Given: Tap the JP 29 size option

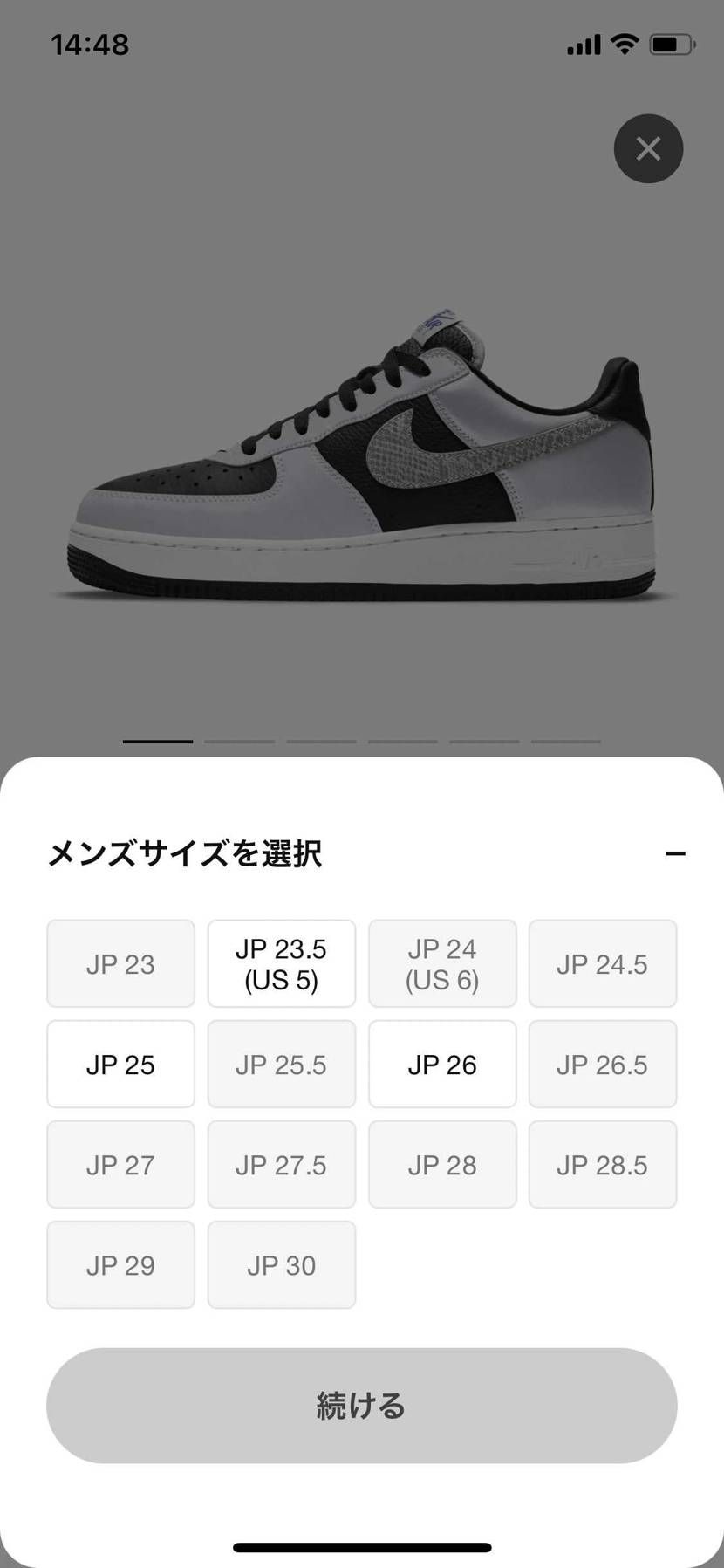Looking at the screenshot, I should pos(120,1264).
